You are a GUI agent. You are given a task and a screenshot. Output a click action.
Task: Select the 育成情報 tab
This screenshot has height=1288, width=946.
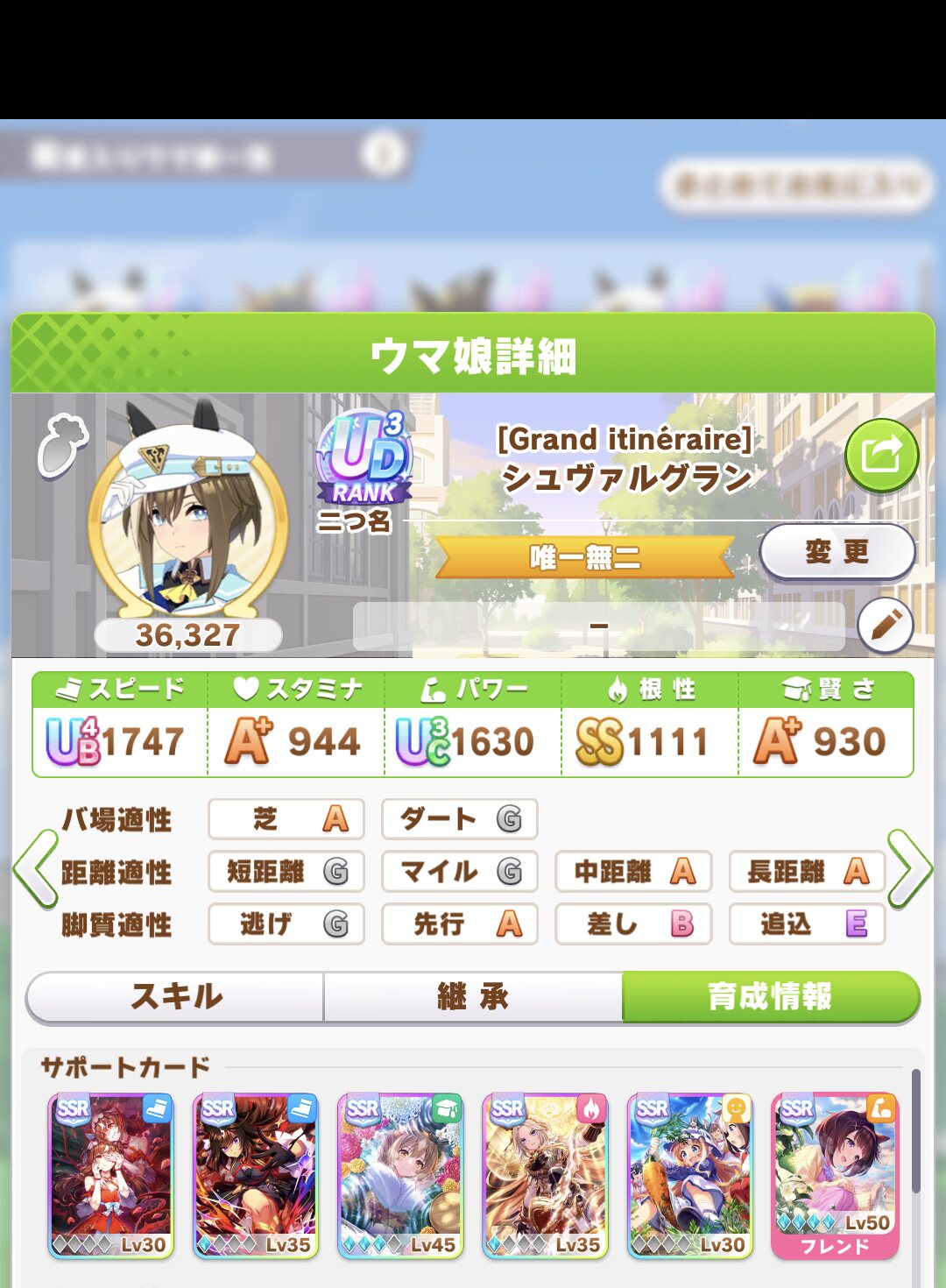point(770,997)
